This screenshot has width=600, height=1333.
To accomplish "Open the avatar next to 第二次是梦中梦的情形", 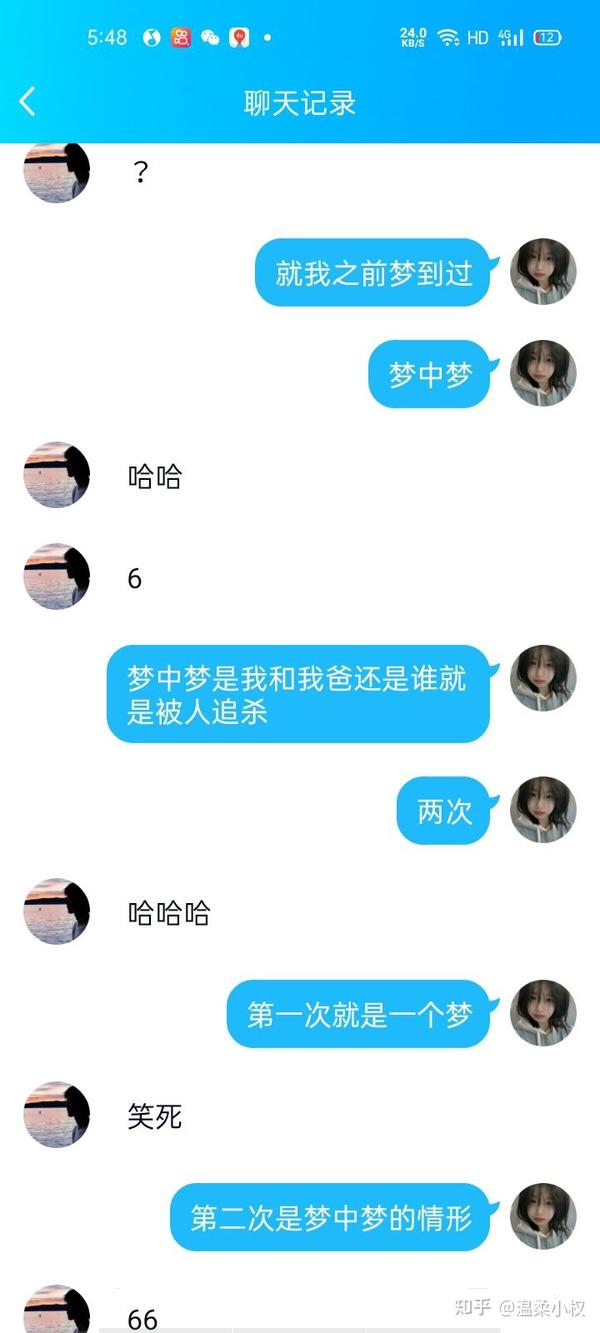I will [543, 1216].
